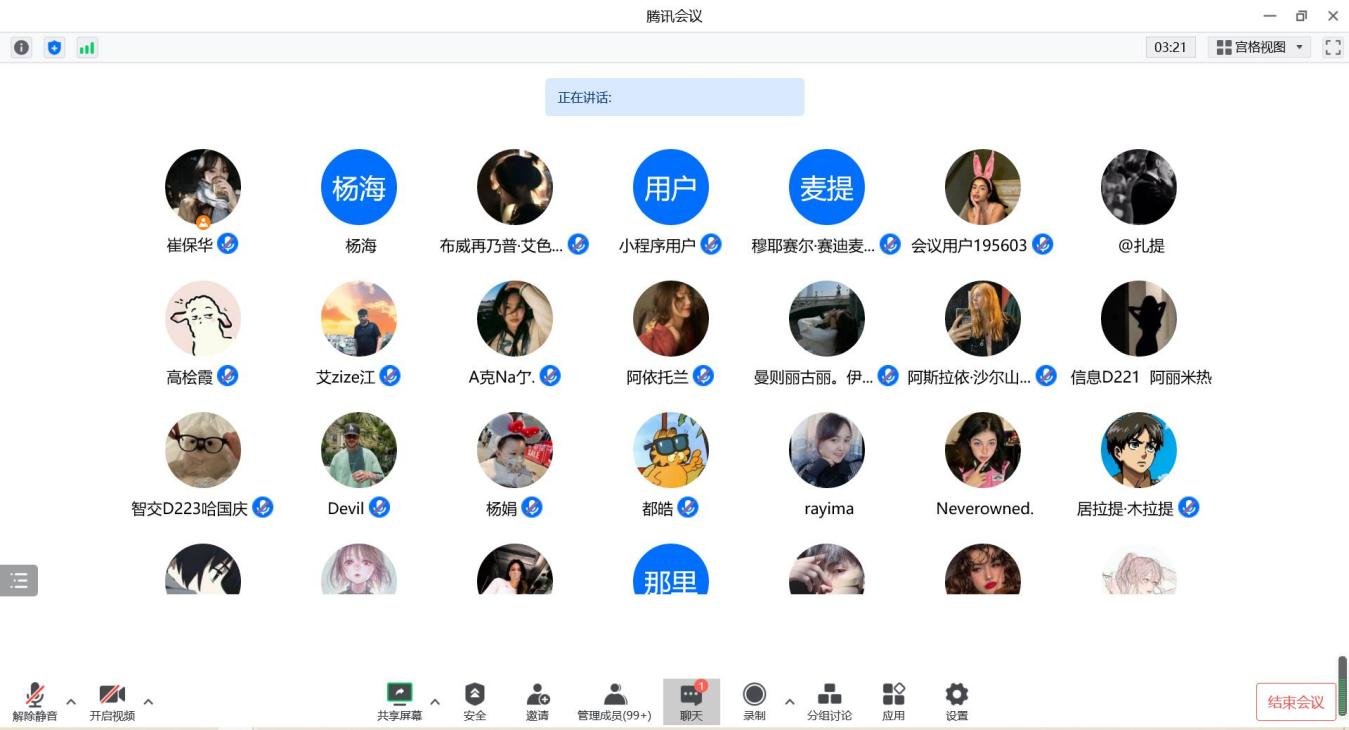Open meeting 设置 settings
This screenshot has width=1349, height=730.
click(x=957, y=701)
